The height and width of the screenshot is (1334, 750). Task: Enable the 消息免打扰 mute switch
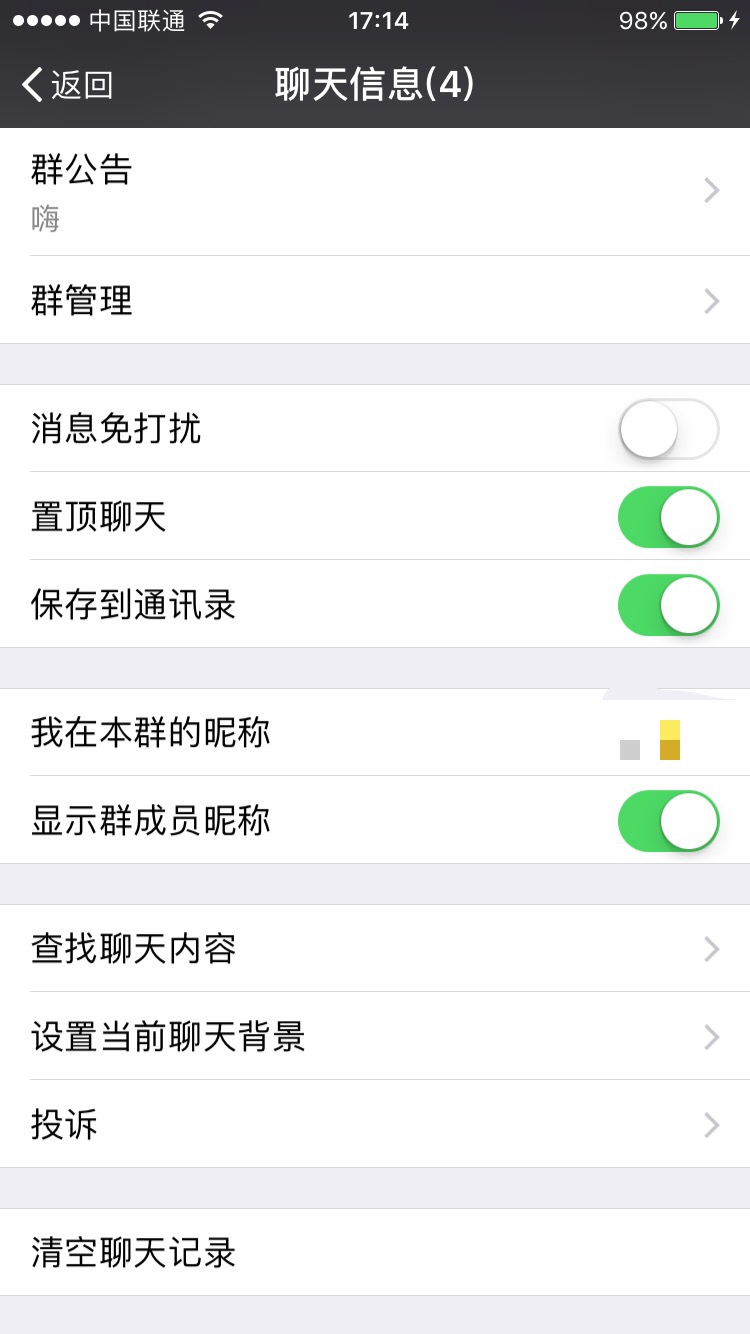pyautogui.click(x=668, y=429)
